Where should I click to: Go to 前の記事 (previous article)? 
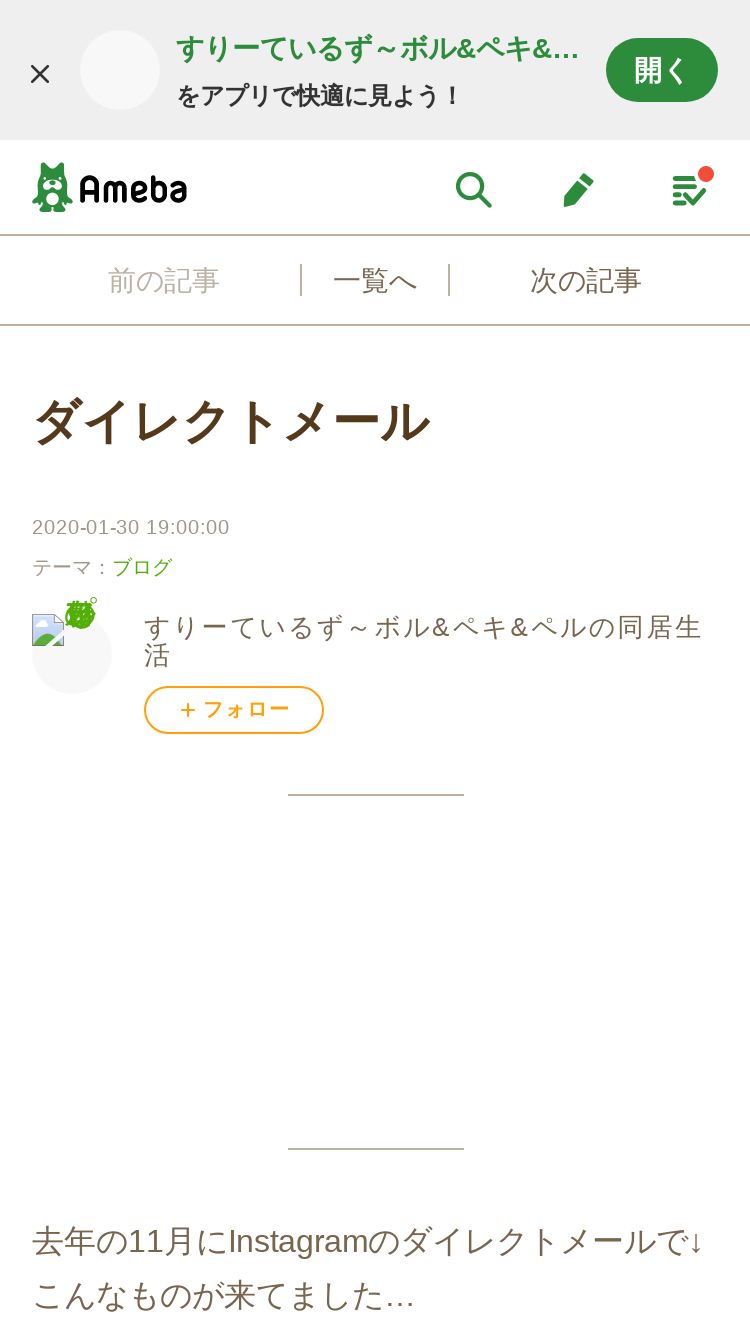(163, 281)
